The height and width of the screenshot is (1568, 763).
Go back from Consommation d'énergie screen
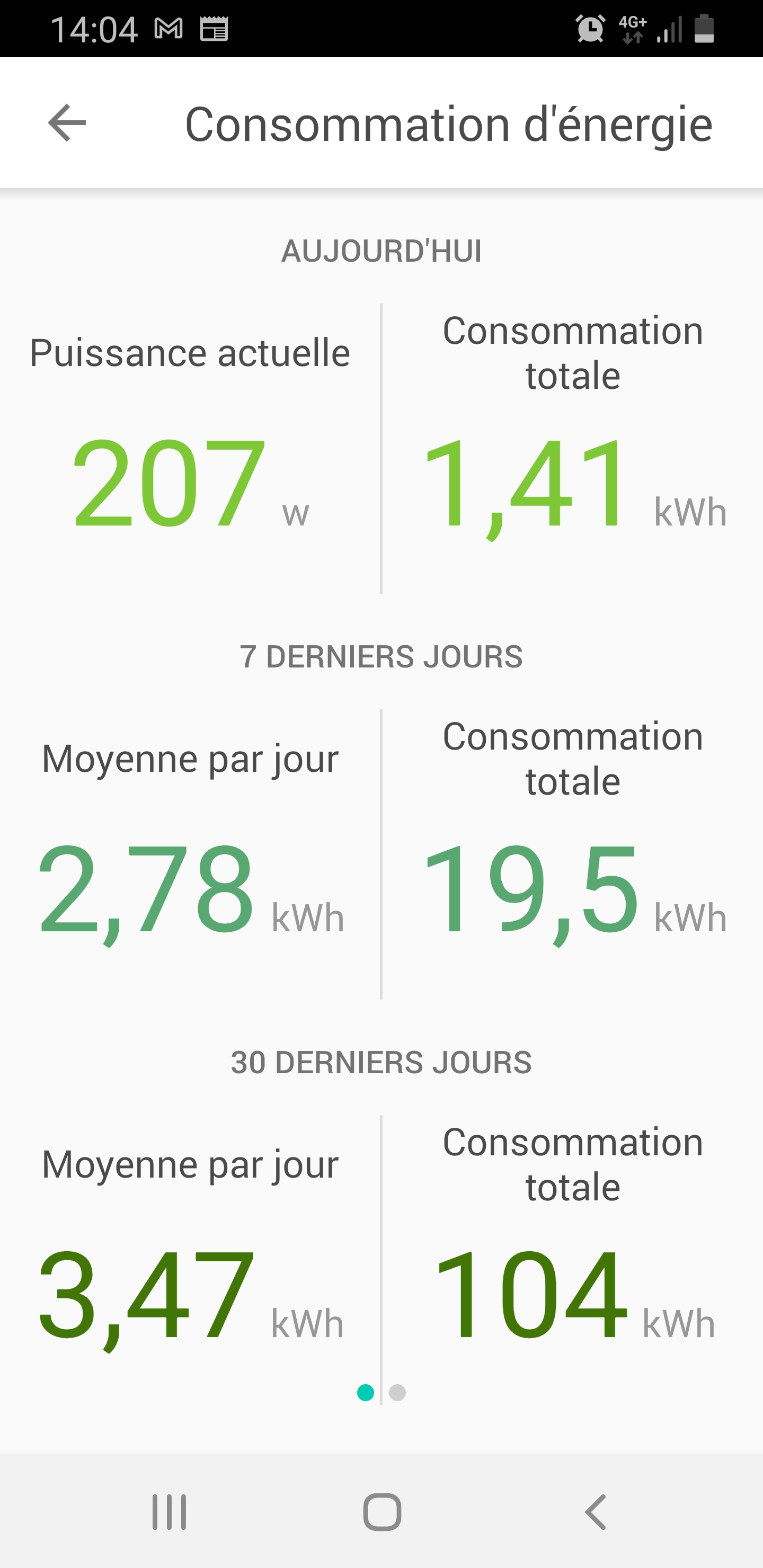(67, 123)
